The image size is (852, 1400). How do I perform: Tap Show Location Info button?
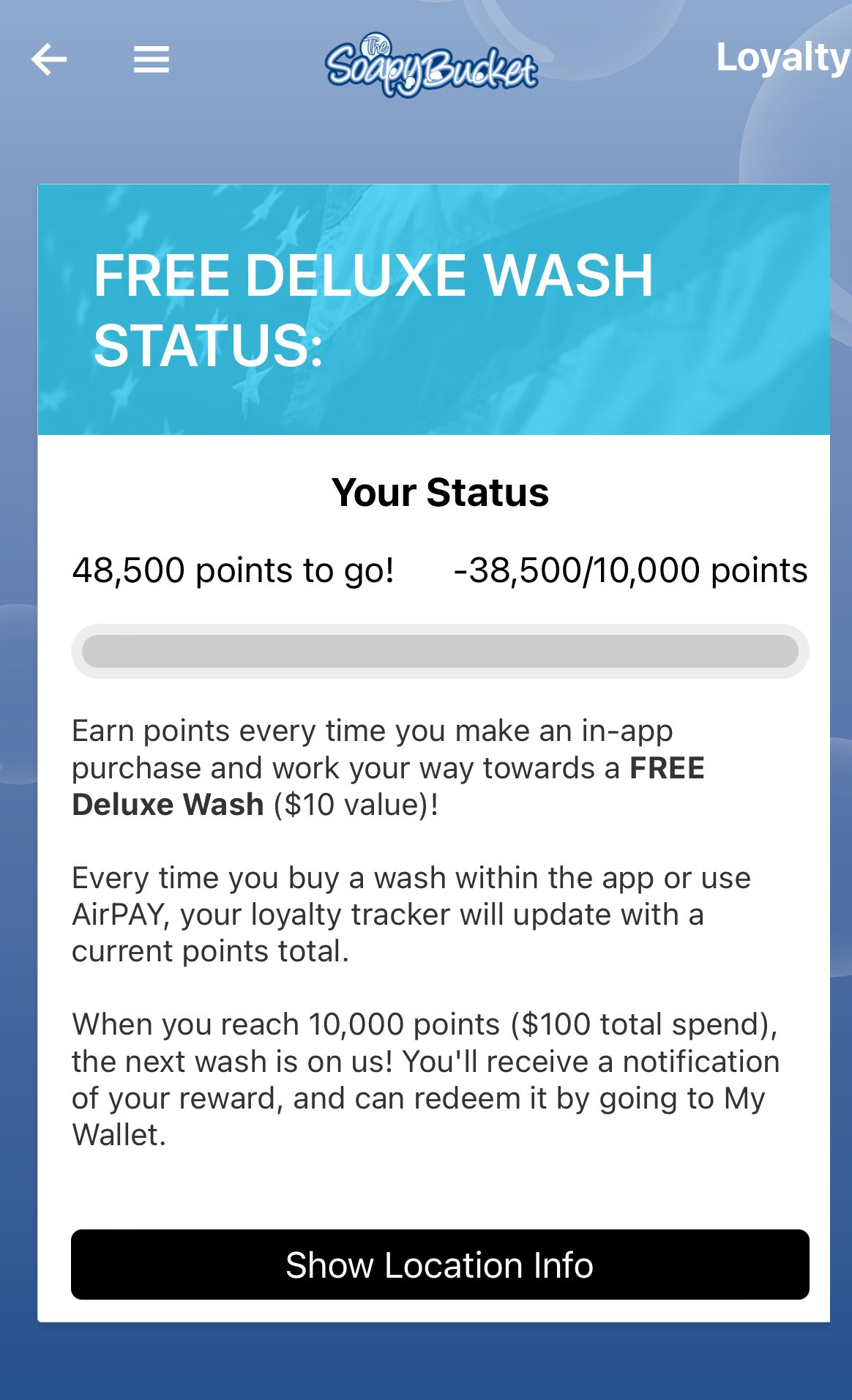440,1265
